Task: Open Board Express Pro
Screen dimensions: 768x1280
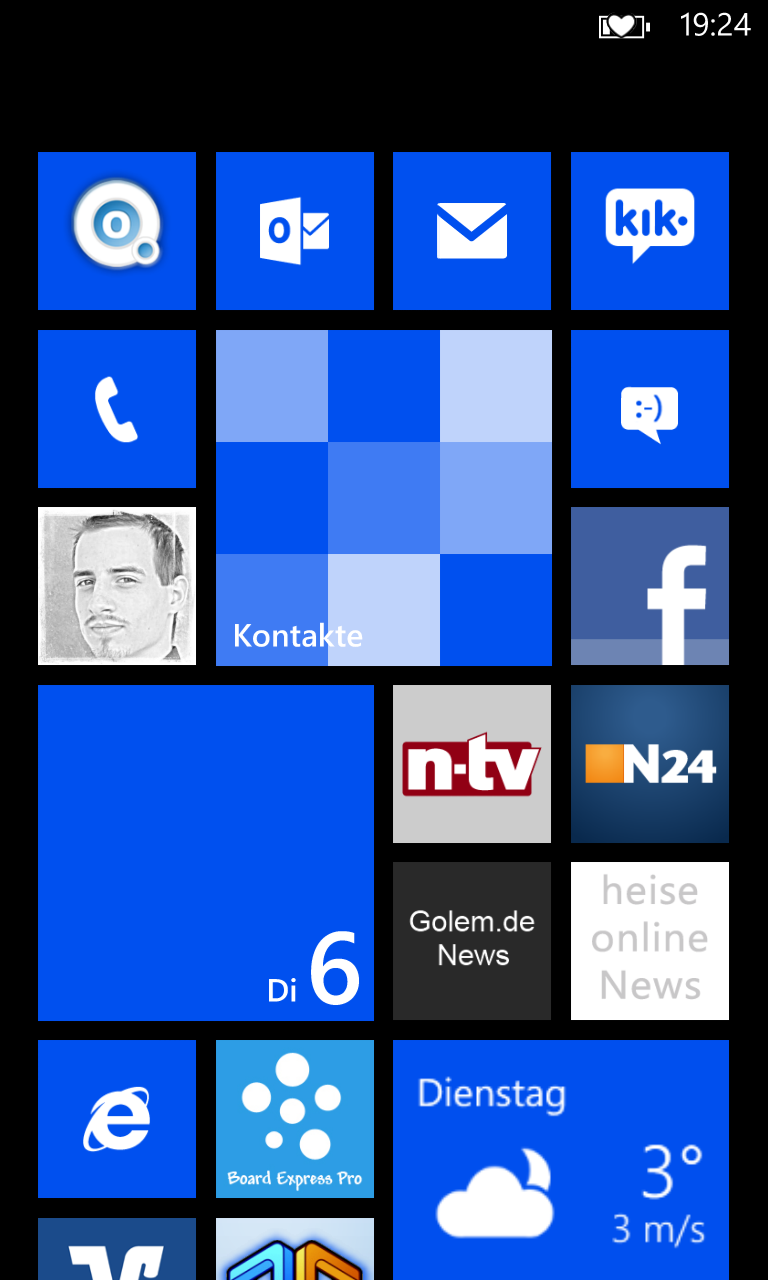Action: tap(295, 1119)
